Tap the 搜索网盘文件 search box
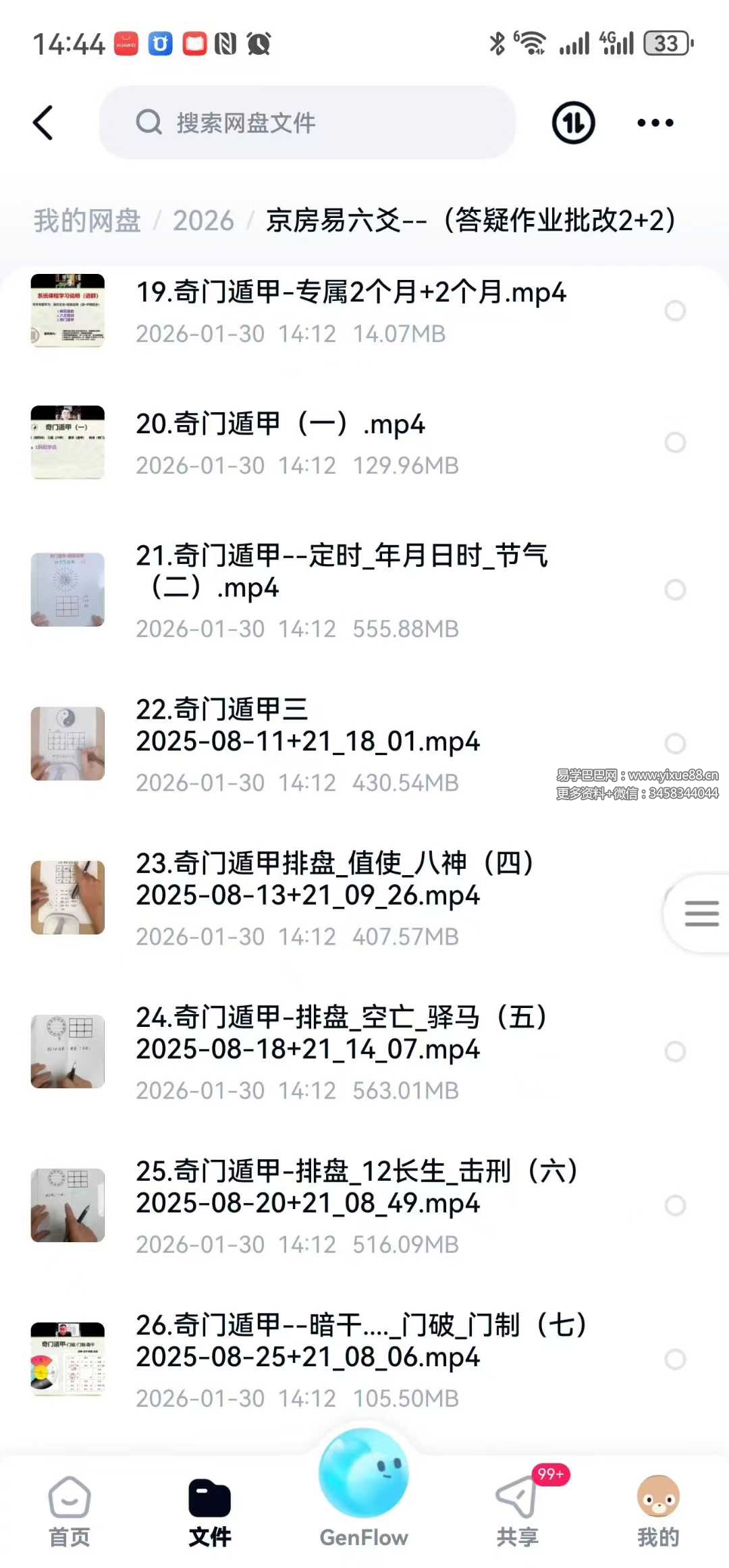The height and width of the screenshot is (1568, 729). 307,123
